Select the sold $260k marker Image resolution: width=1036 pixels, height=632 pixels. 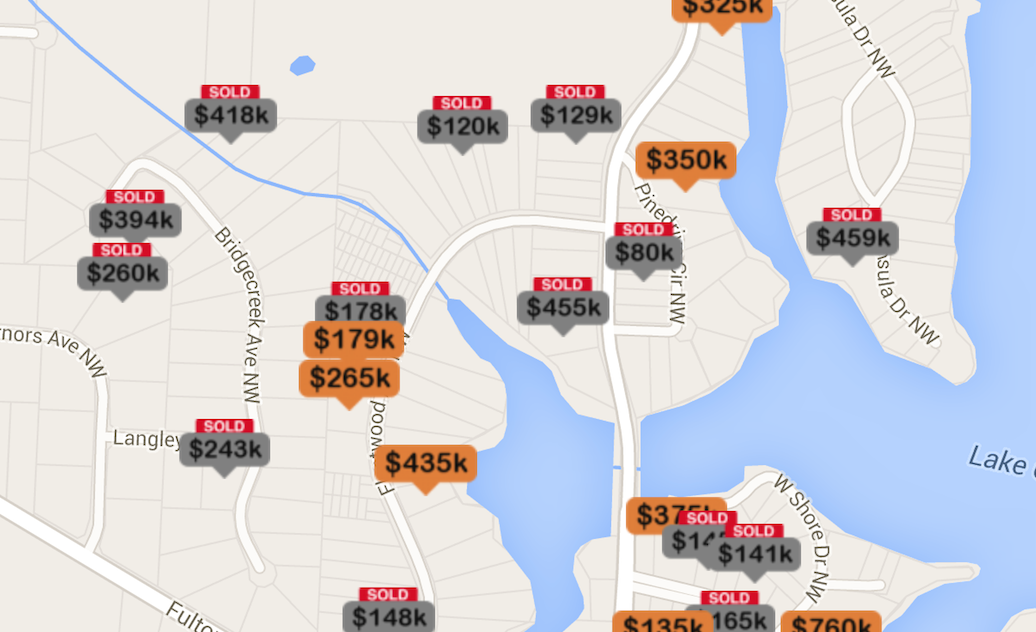pyautogui.click(x=122, y=273)
